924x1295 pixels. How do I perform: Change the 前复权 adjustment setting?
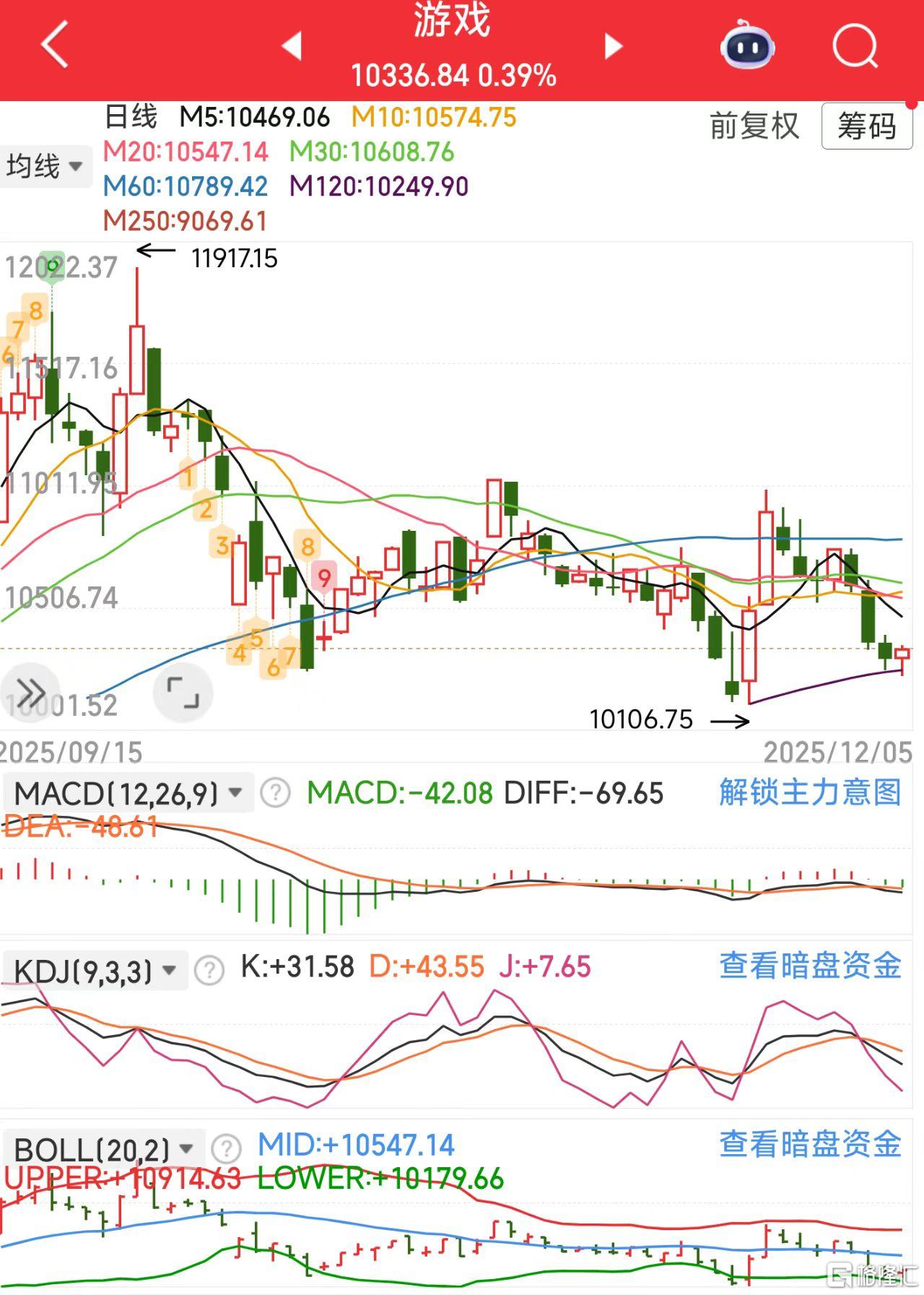754,126
